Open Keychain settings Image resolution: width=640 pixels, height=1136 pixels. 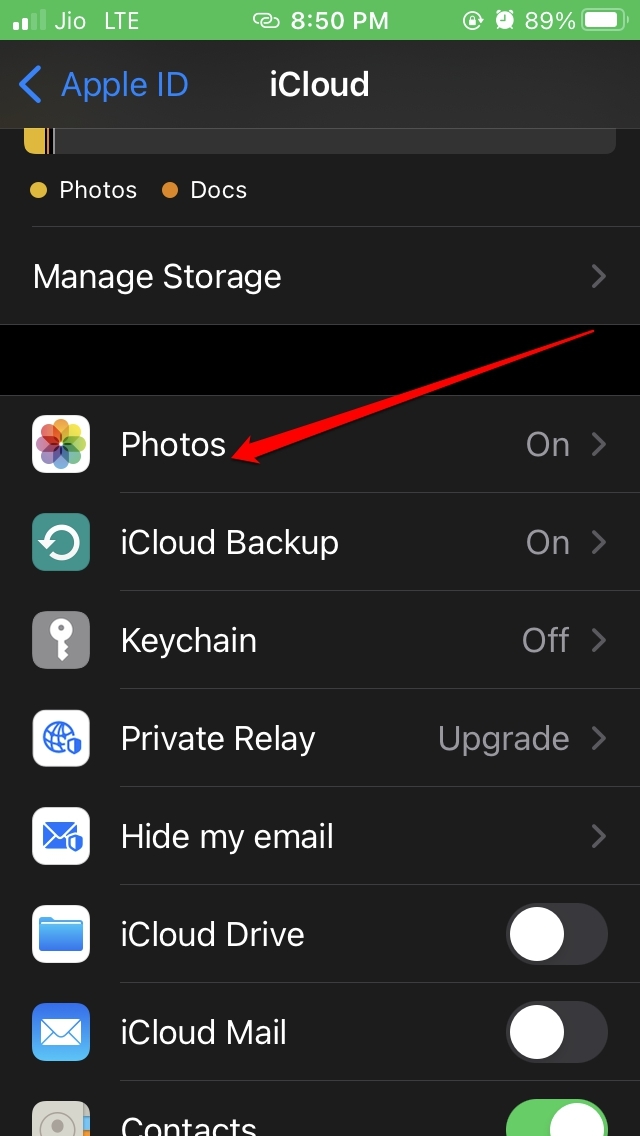[320, 640]
